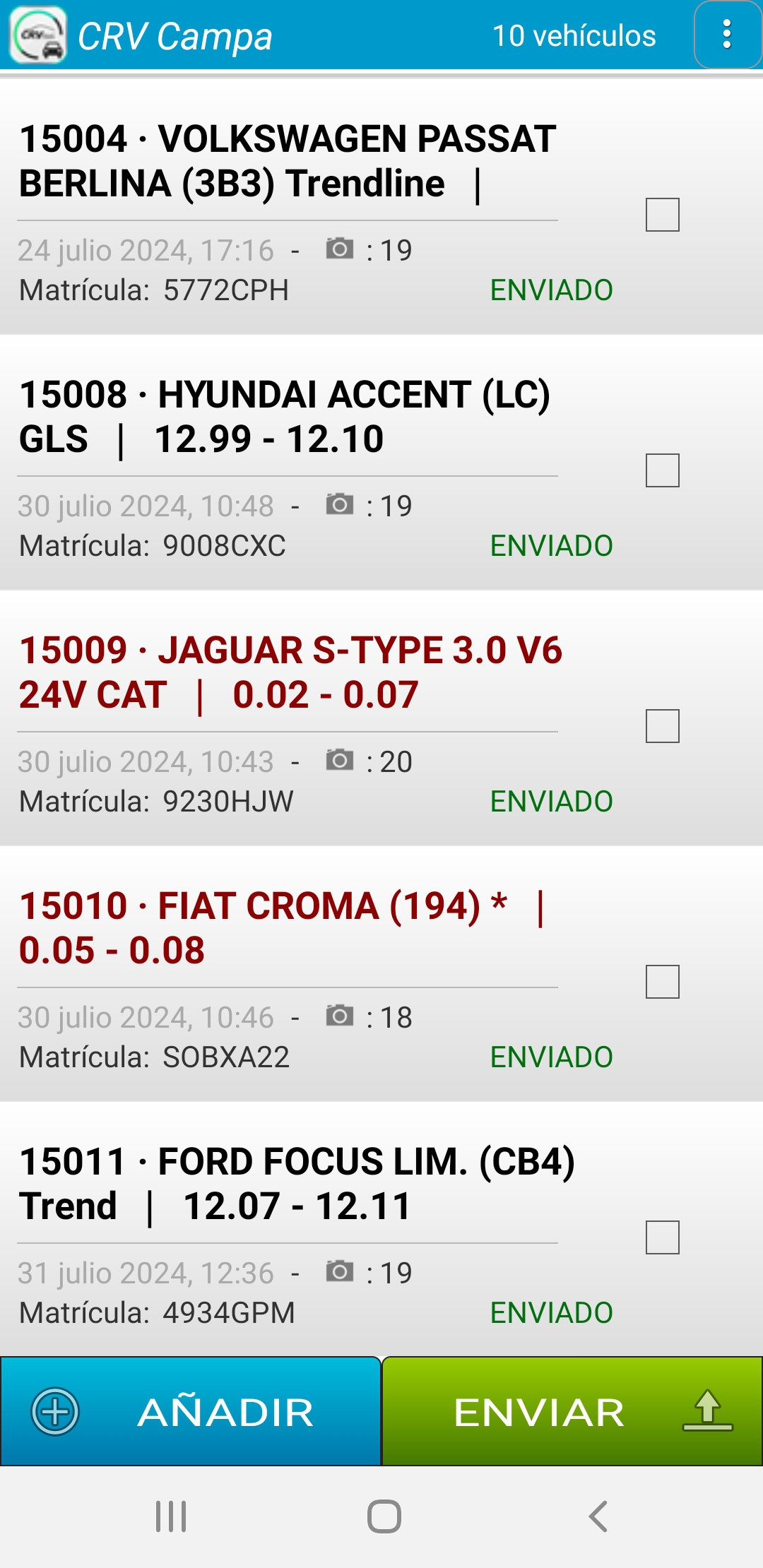763x1568 pixels.
Task: Open the three-dot overflow menu
Action: (x=726, y=35)
